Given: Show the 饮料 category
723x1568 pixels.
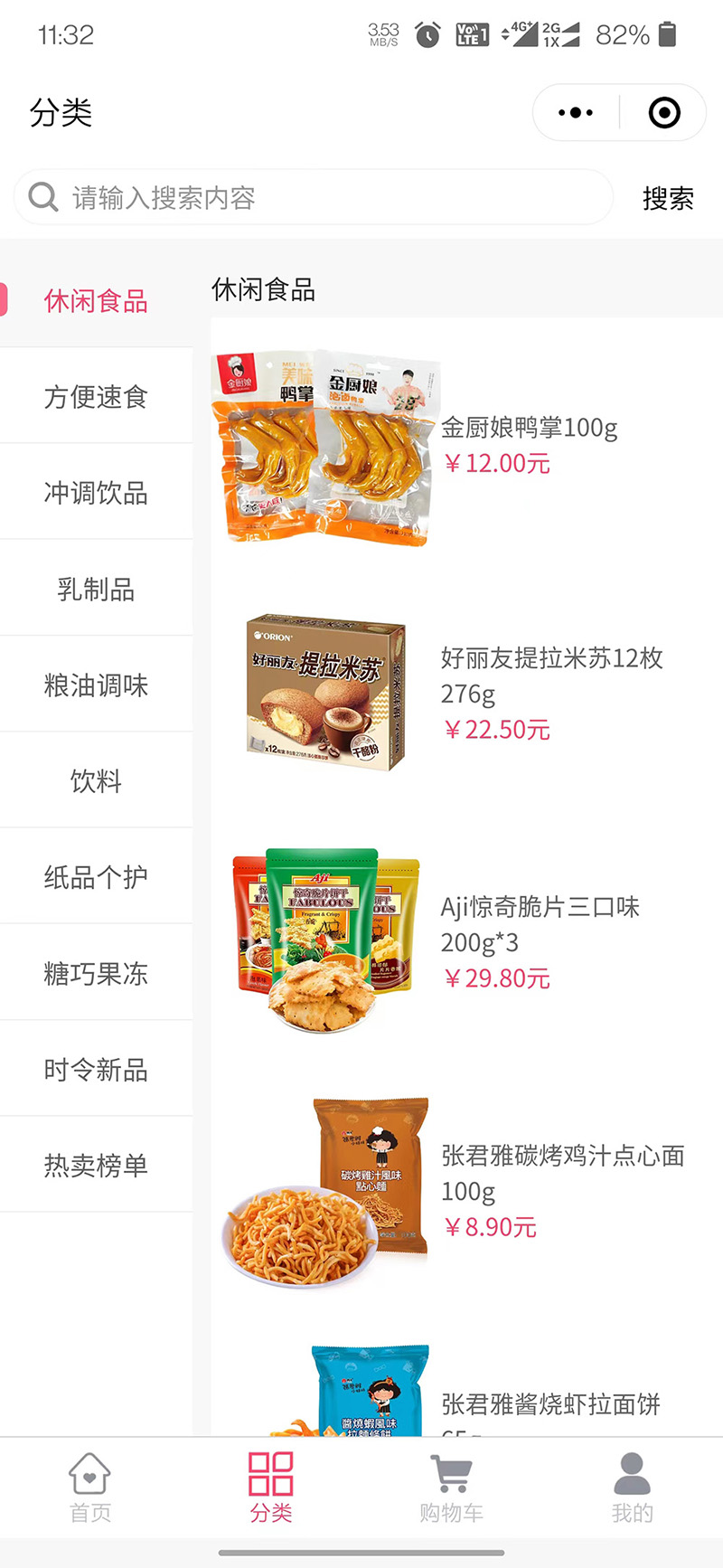Looking at the screenshot, I should [96, 781].
